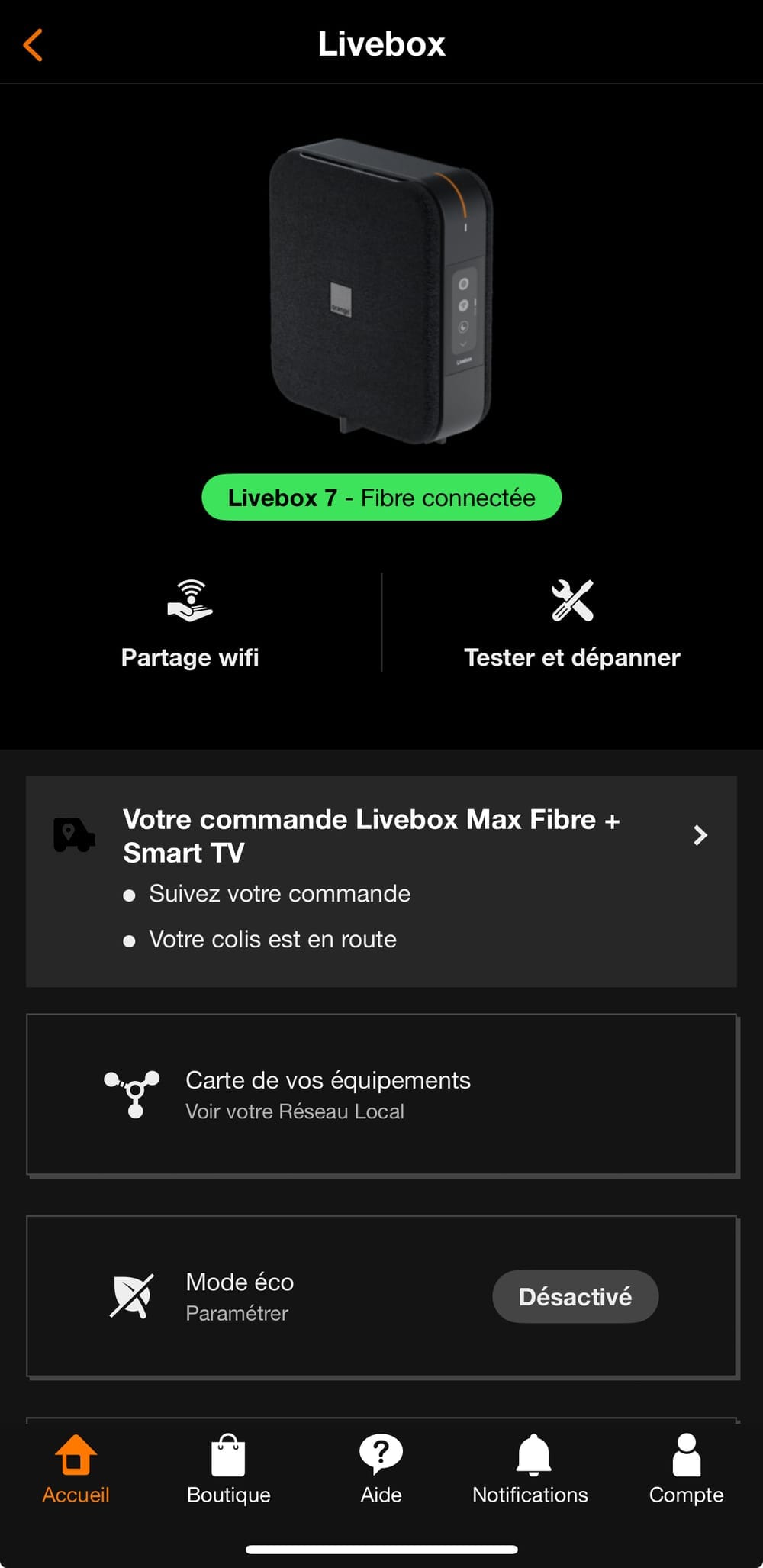
Task: Toggle Mode éco Désactivé button
Action: 575,1296
